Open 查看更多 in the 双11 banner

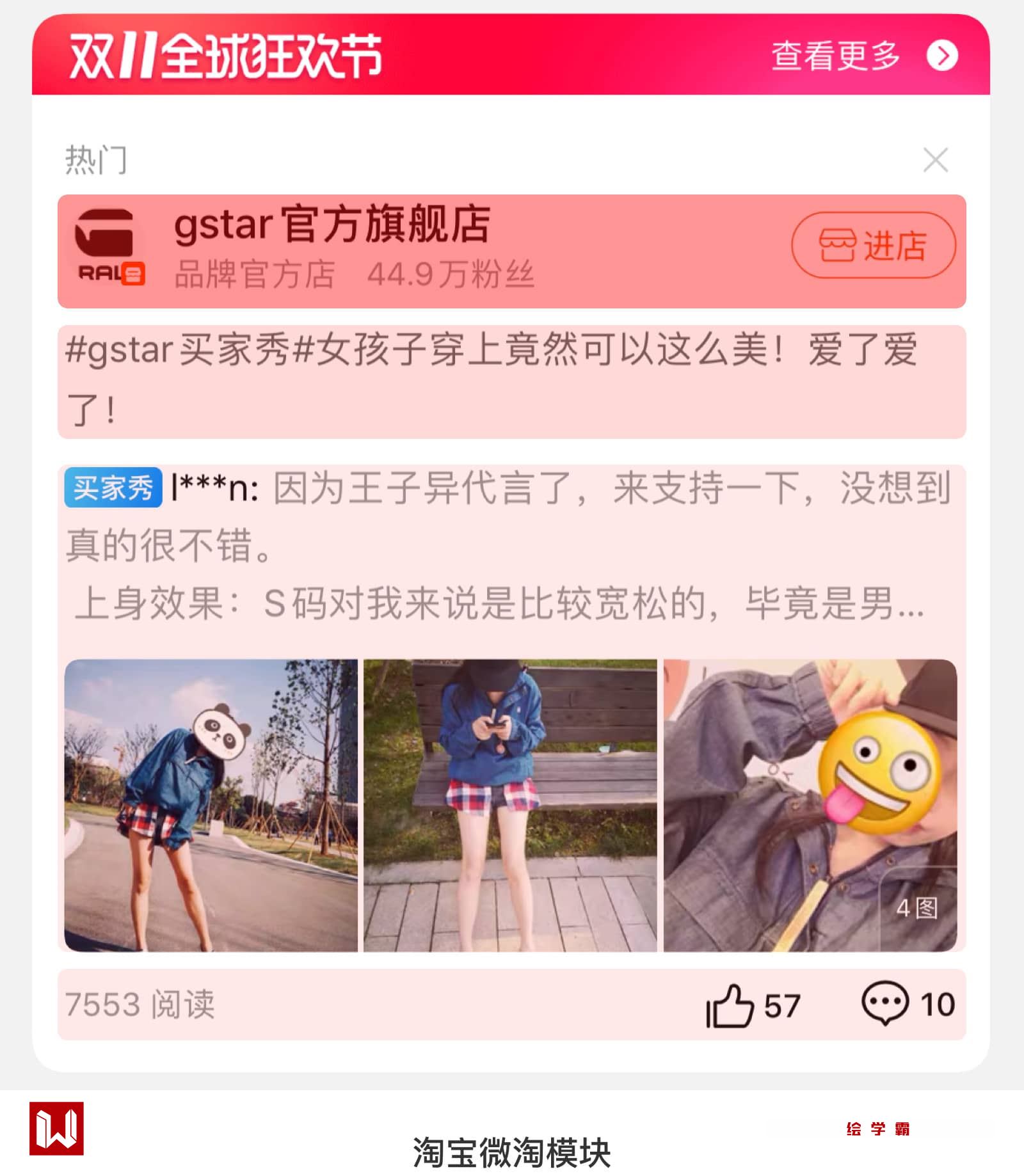pyautogui.click(x=864, y=56)
